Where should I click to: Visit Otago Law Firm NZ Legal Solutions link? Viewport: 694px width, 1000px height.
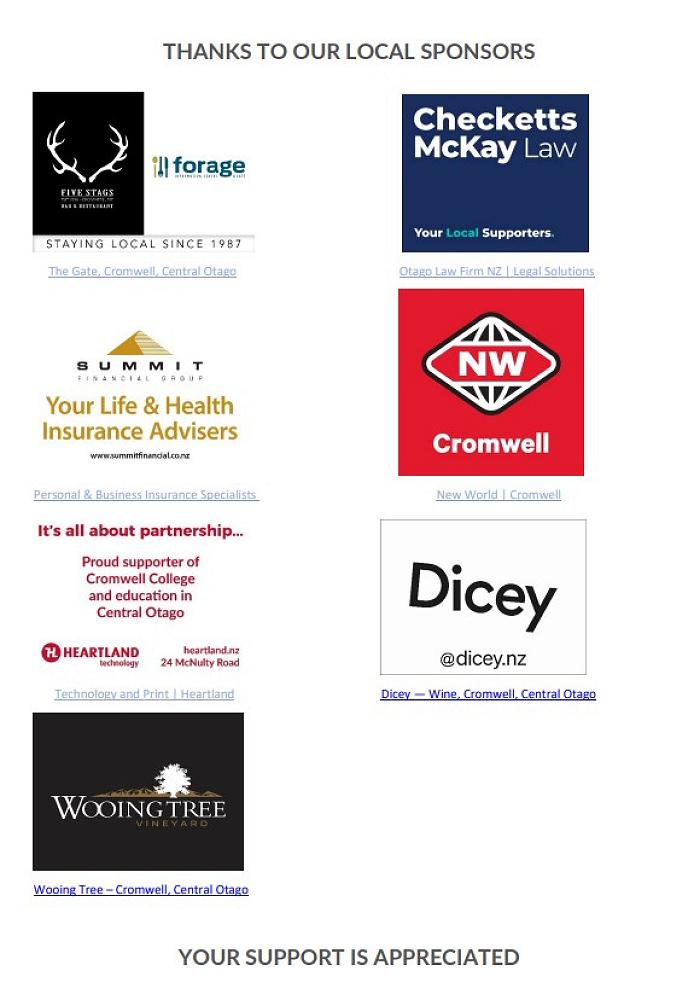click(496, 271)
